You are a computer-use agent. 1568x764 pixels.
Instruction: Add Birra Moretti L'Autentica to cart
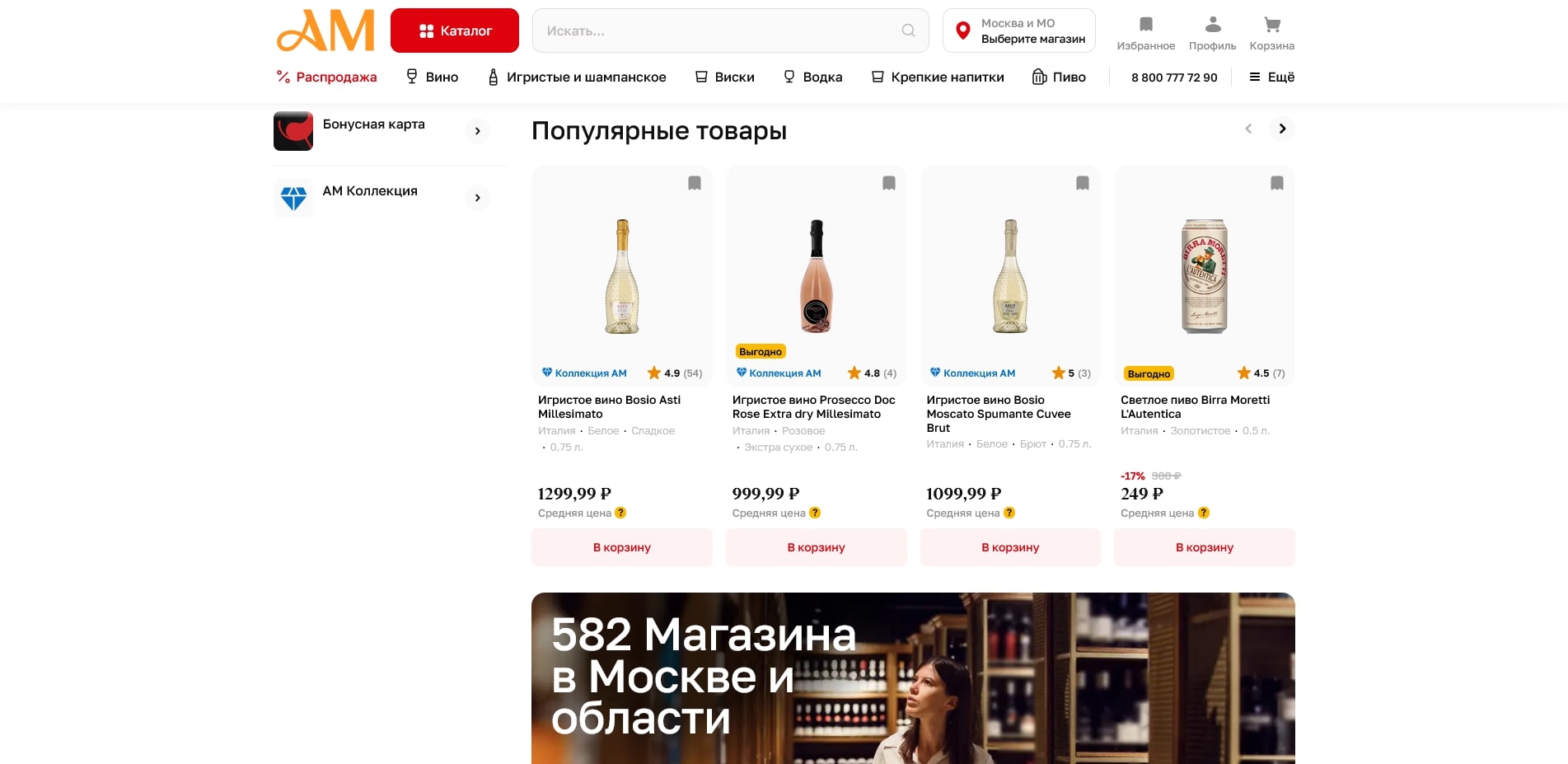(1204, 547)
